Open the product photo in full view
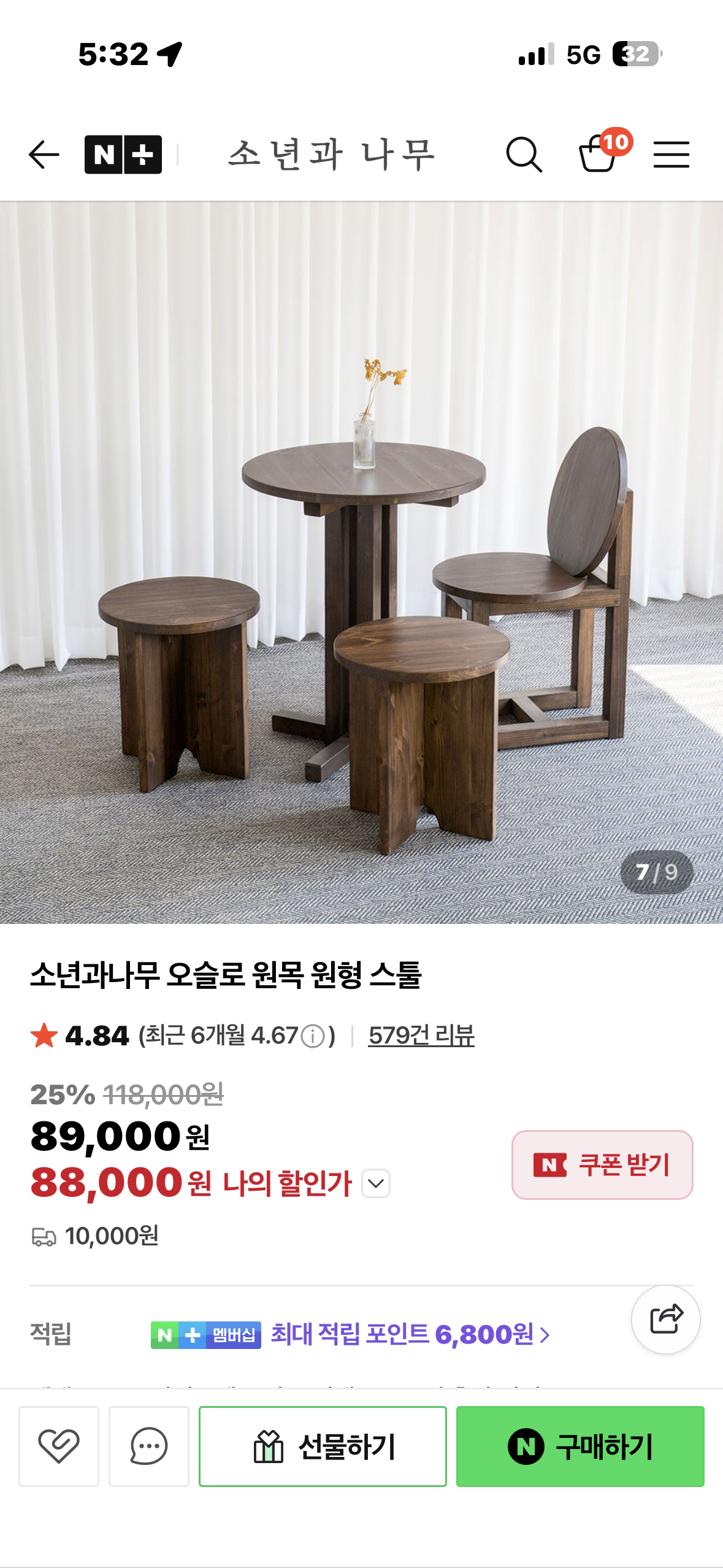723x1568 pixels. point(361,562)
